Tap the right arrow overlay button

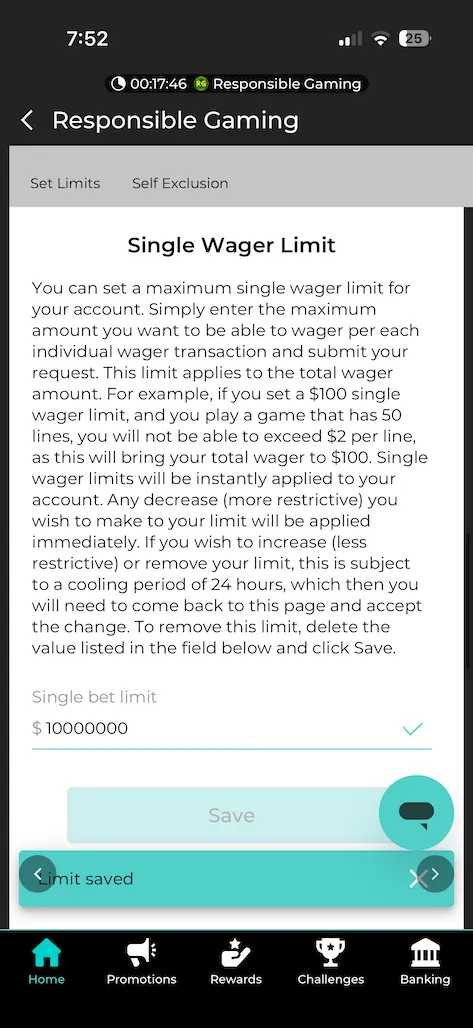tap(436, 874)
